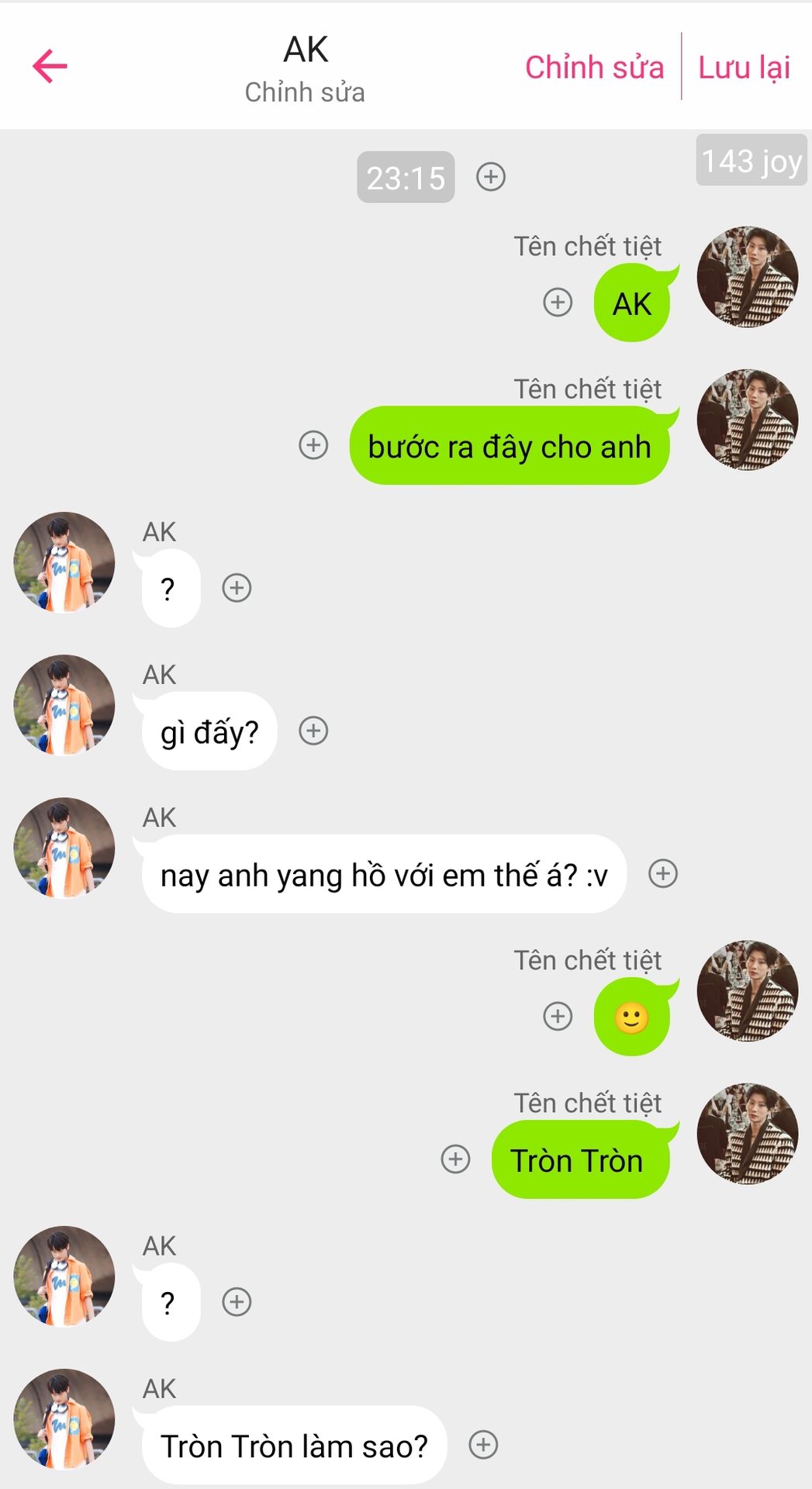The image size is (812, 1489).
Task: Tap the plus icon next to green AK bubble
Action: click(x=558, y=302)
